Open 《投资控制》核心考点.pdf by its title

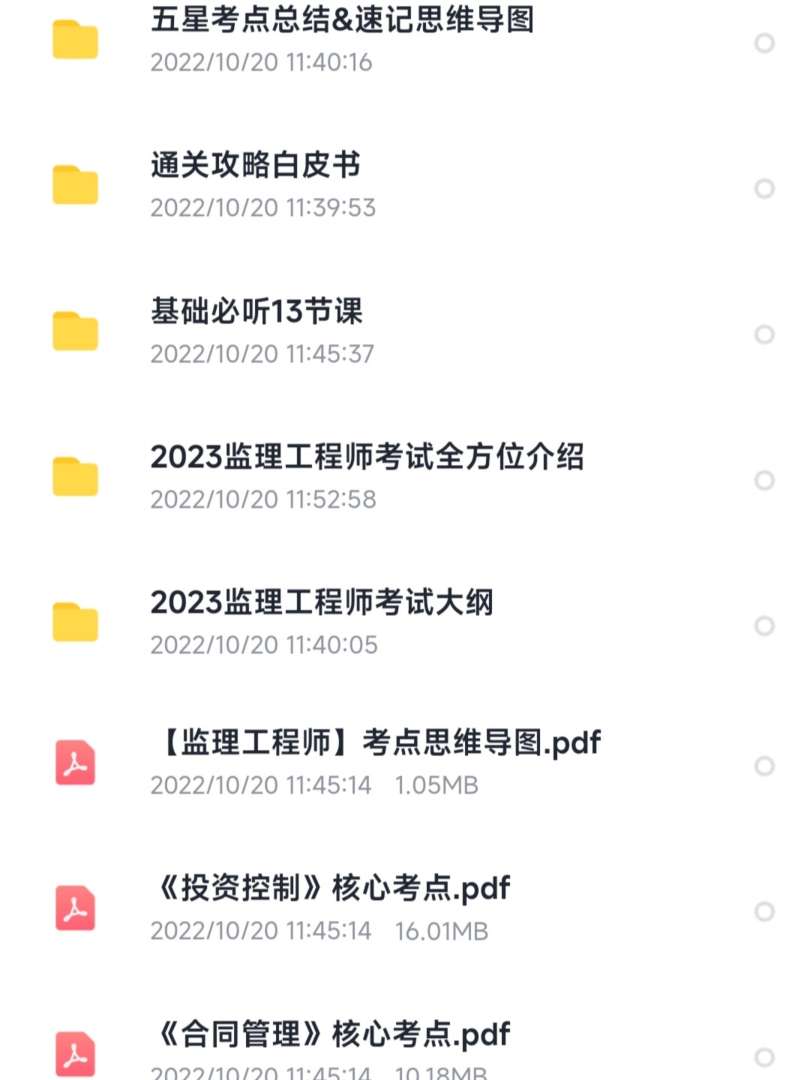point(330,888)
